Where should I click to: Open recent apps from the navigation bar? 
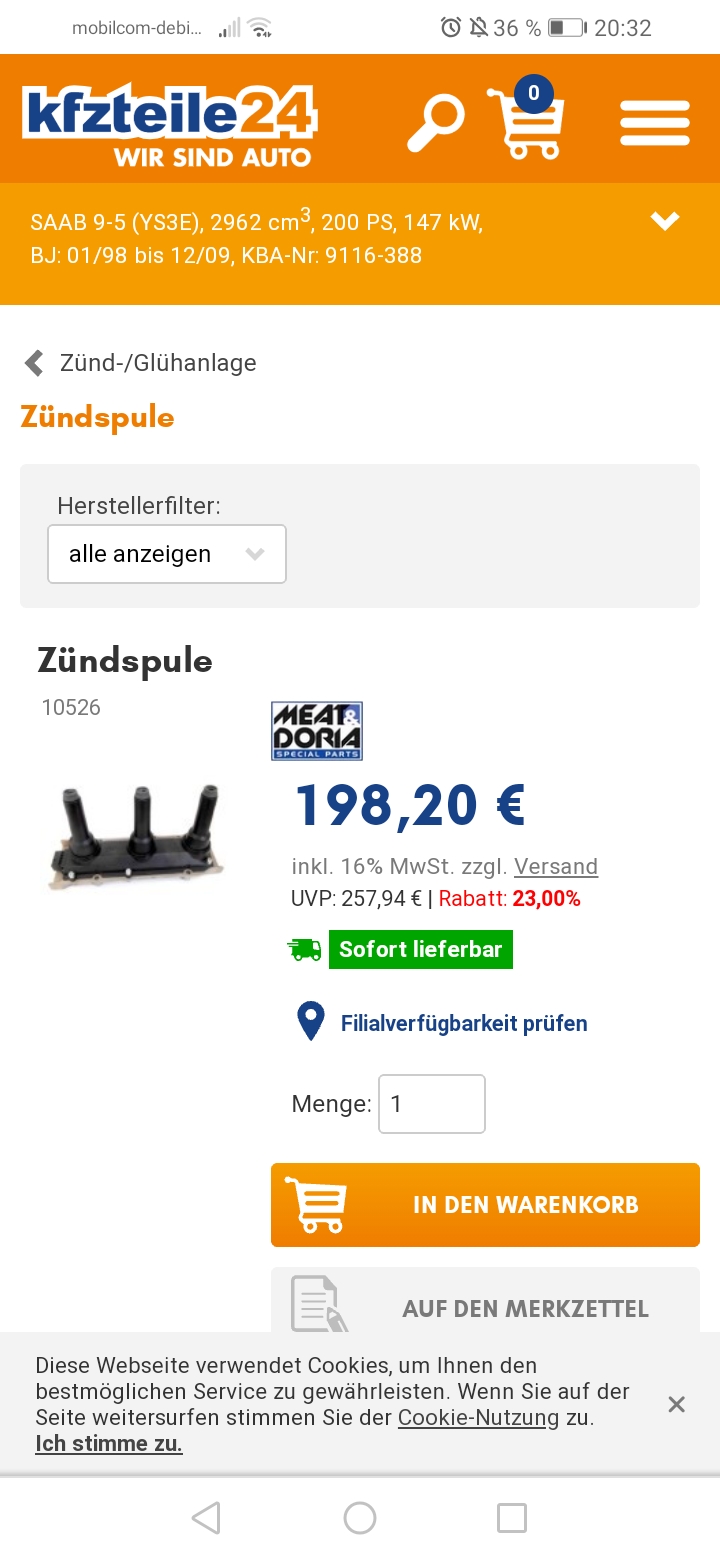tap(512, 1518)
